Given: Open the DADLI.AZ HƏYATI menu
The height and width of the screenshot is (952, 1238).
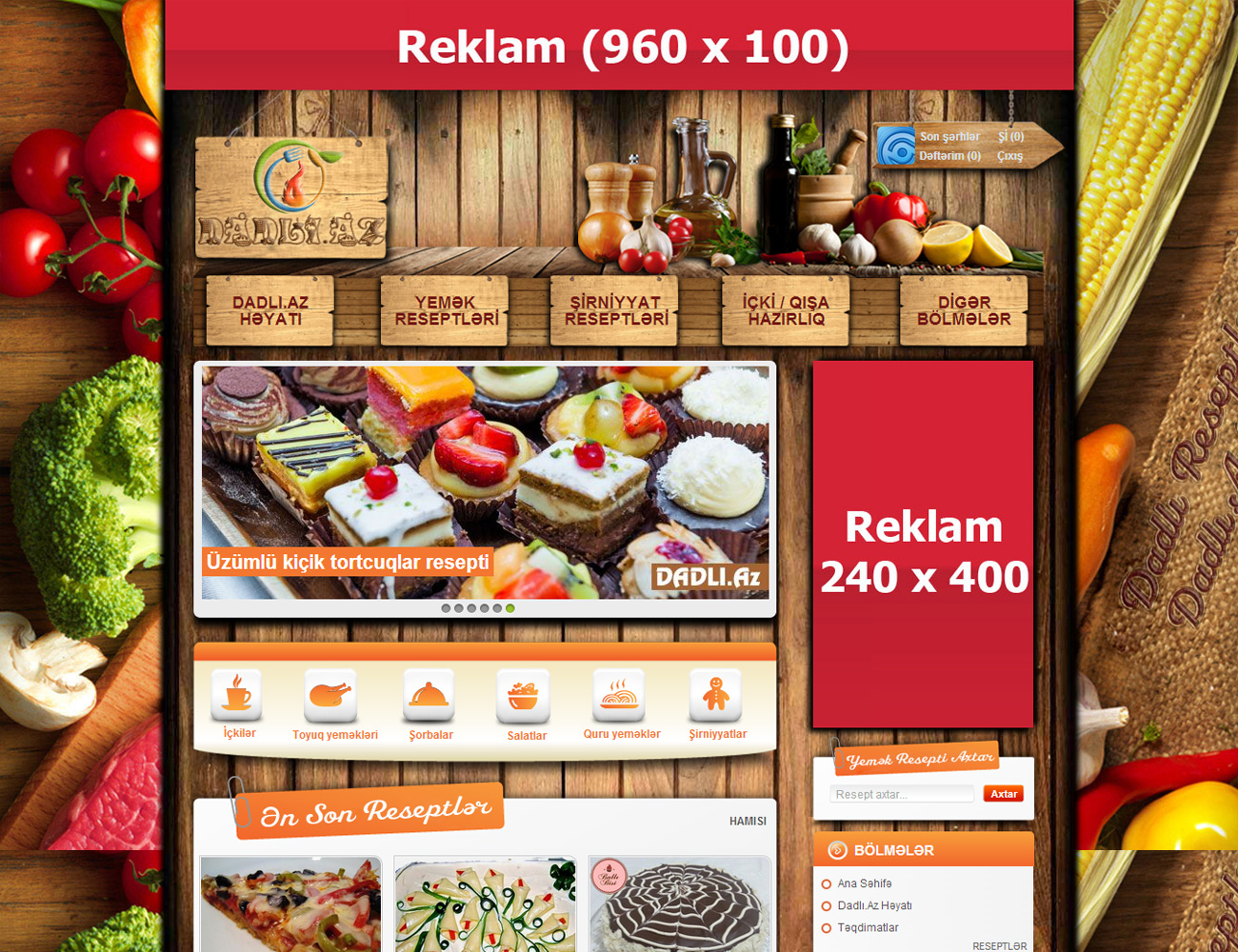Looking at the screenshot, I should [270, 310].
